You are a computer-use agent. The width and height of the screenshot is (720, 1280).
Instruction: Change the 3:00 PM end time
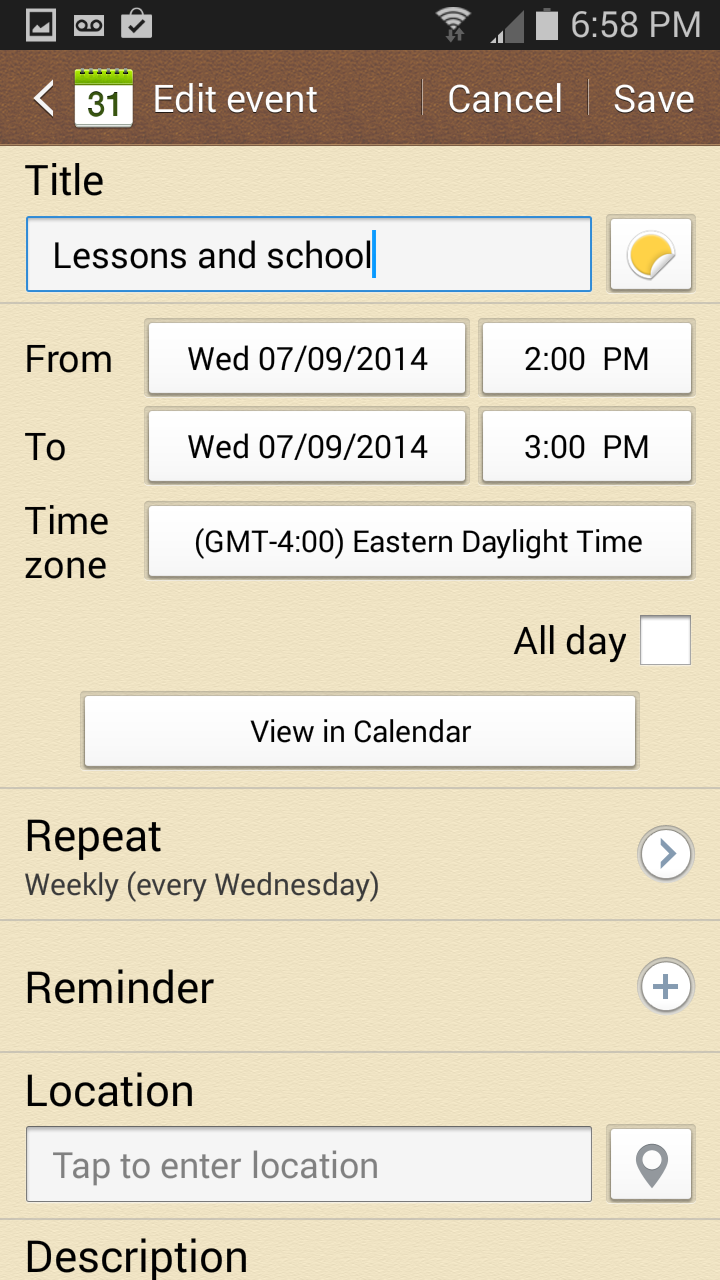coord(587,446)
